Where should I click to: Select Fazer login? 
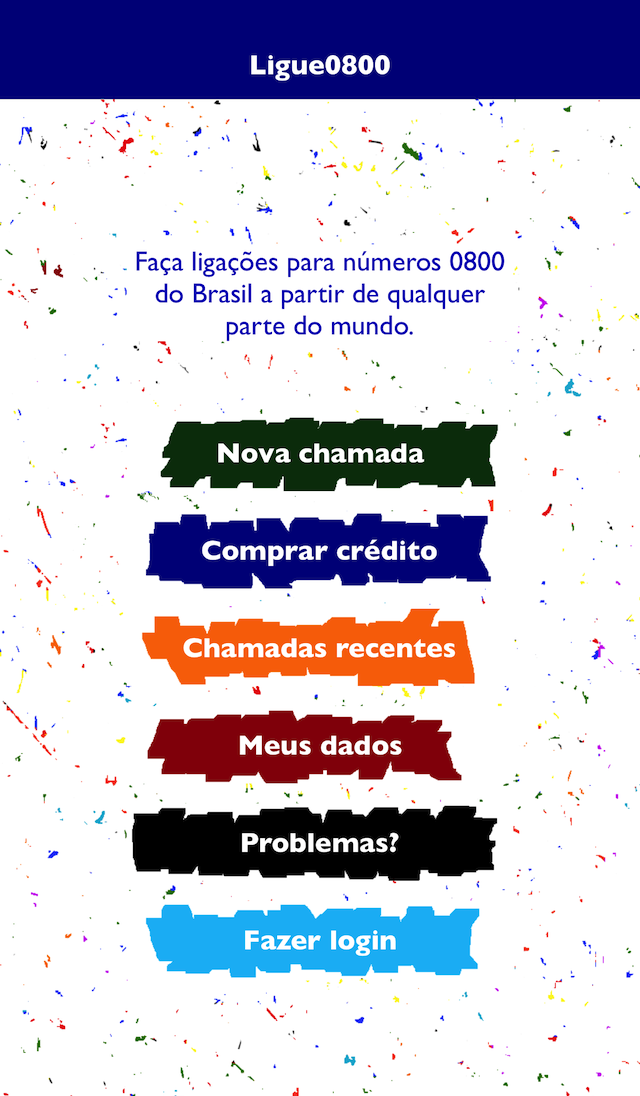(x=320, y=941)
